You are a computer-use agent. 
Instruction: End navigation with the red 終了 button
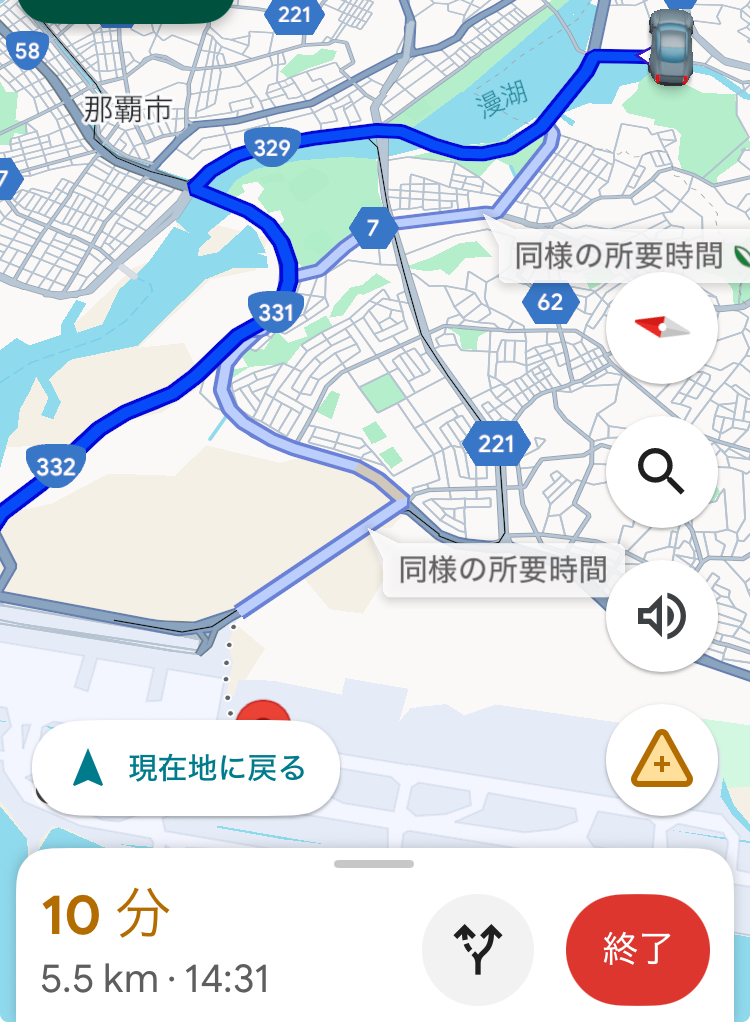pyautogui.click(x=637, y=948)
